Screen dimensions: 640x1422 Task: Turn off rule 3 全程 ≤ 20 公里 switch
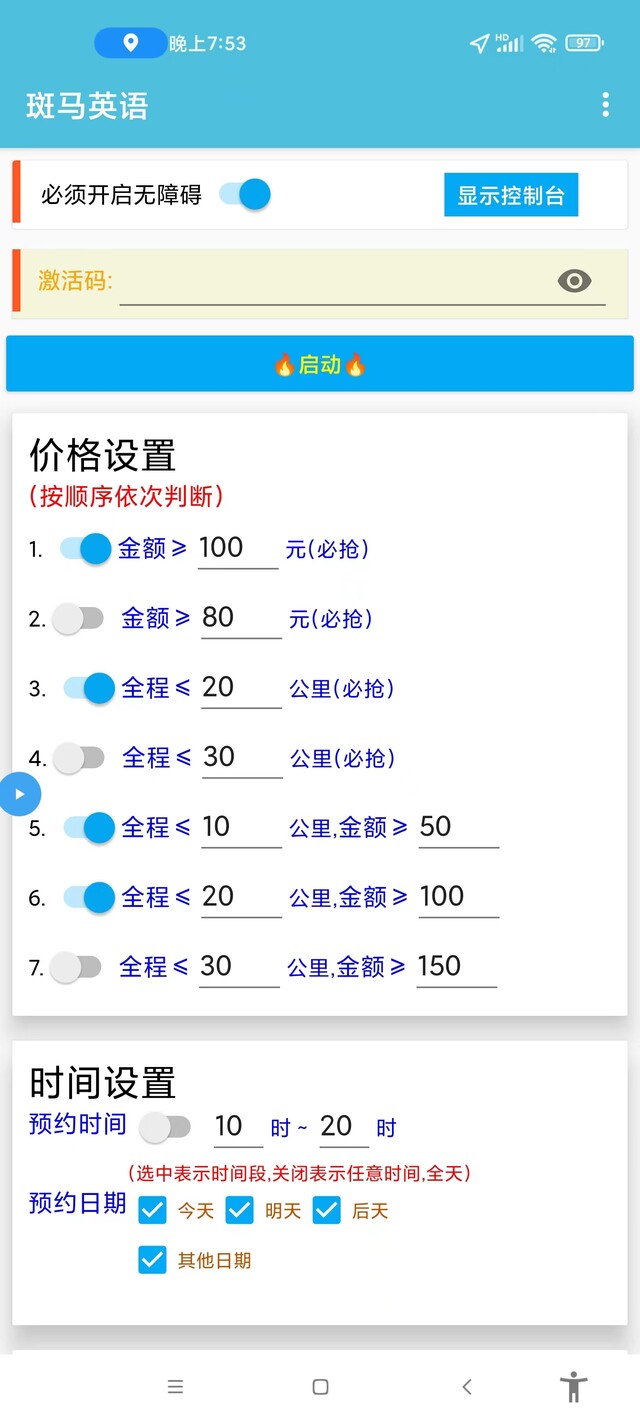(89, 688)
